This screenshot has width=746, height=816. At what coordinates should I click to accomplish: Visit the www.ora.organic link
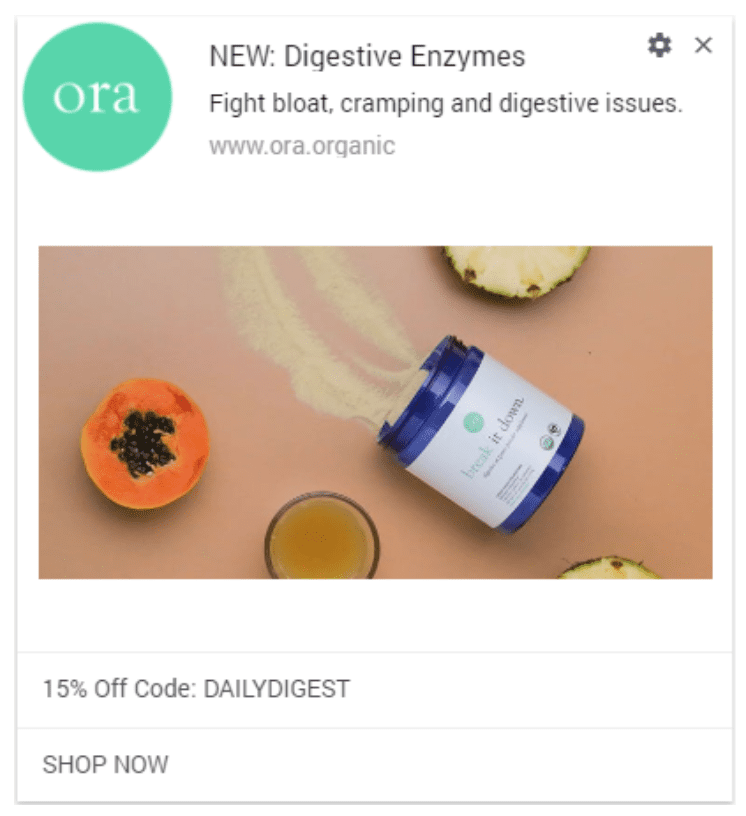click(x=302, y=146)
